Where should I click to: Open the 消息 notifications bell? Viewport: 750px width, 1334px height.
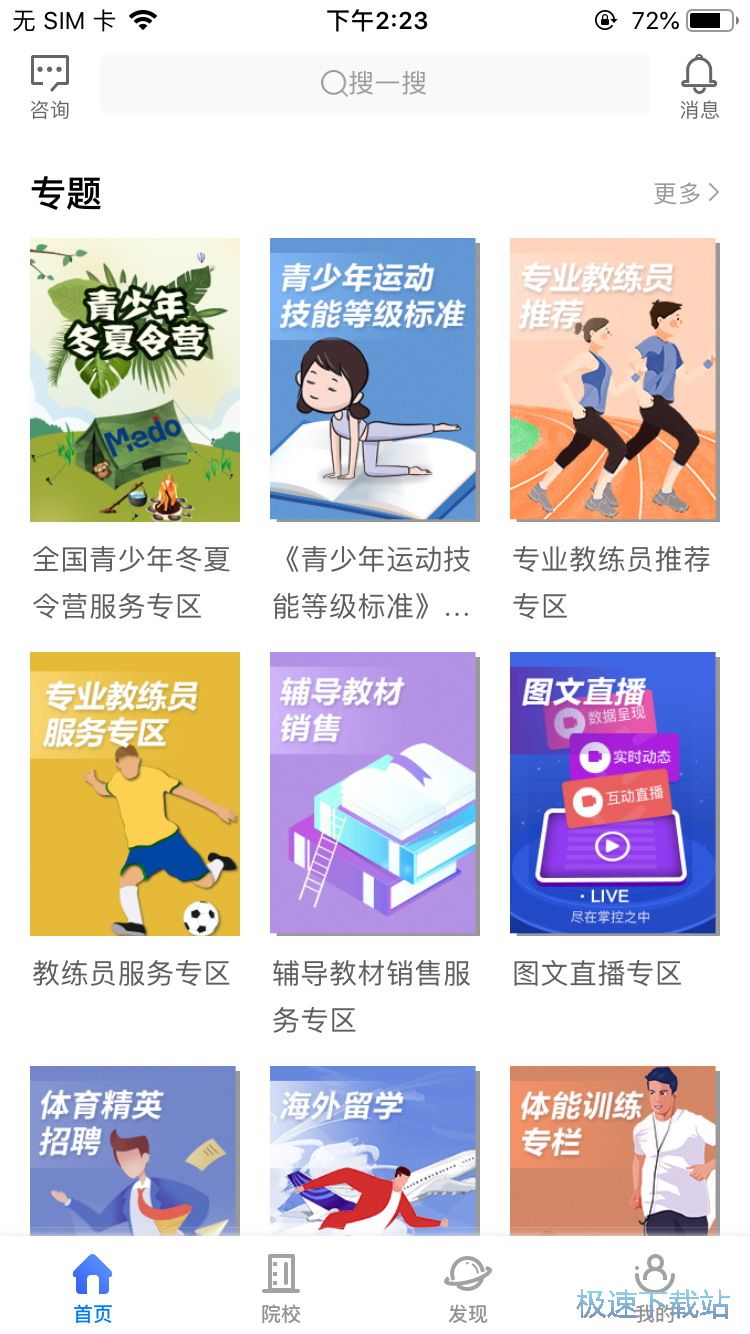point(699,86)
